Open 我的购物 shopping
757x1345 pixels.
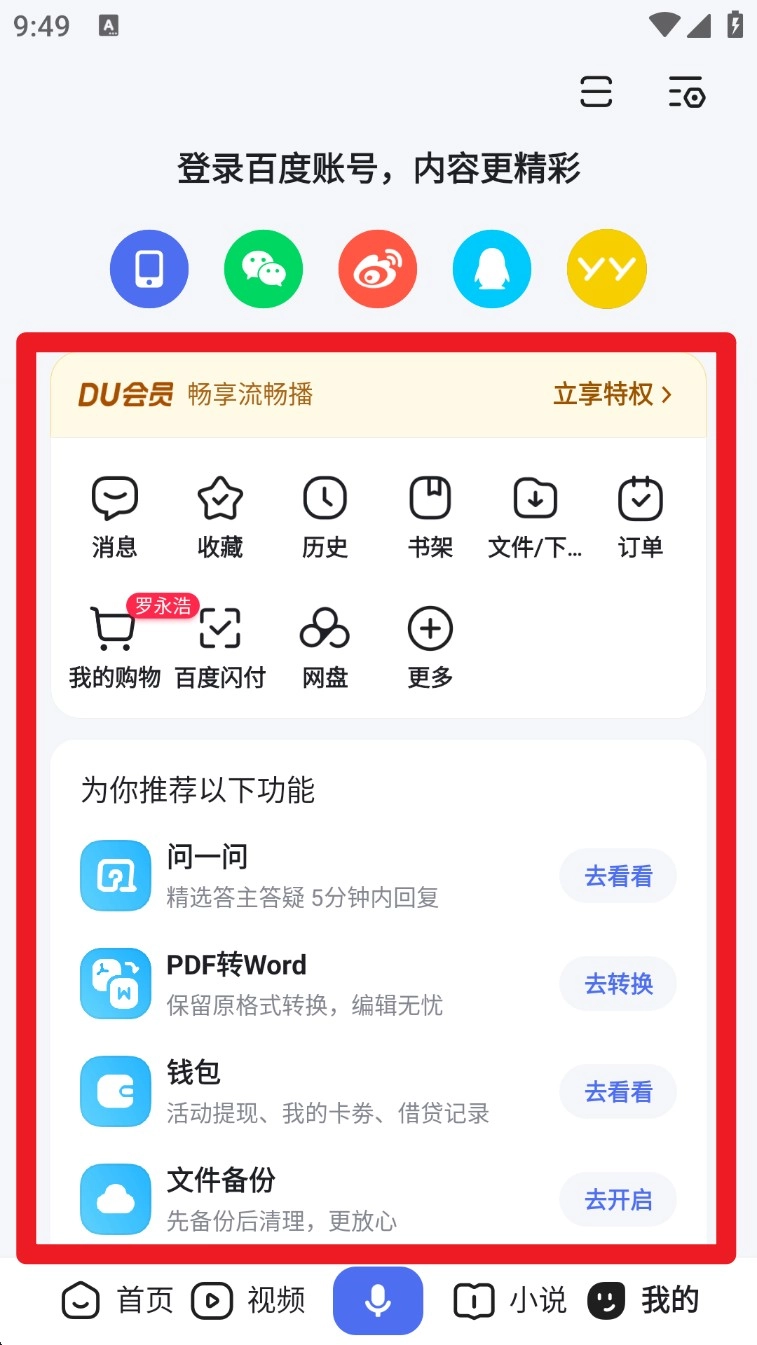click(114, 646)
